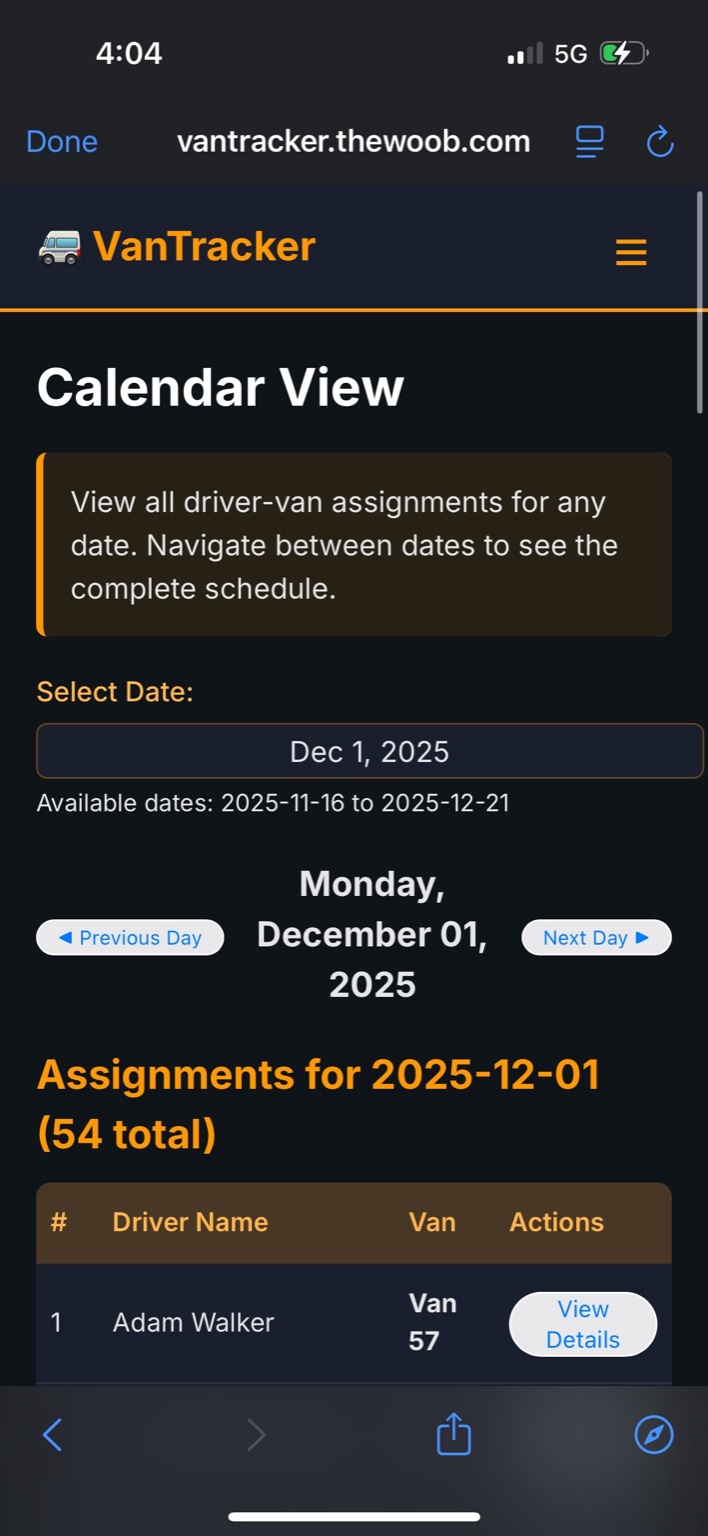This screenshot has height=1536, width=708.
Task: Share this page
Action: (453, 1434)
